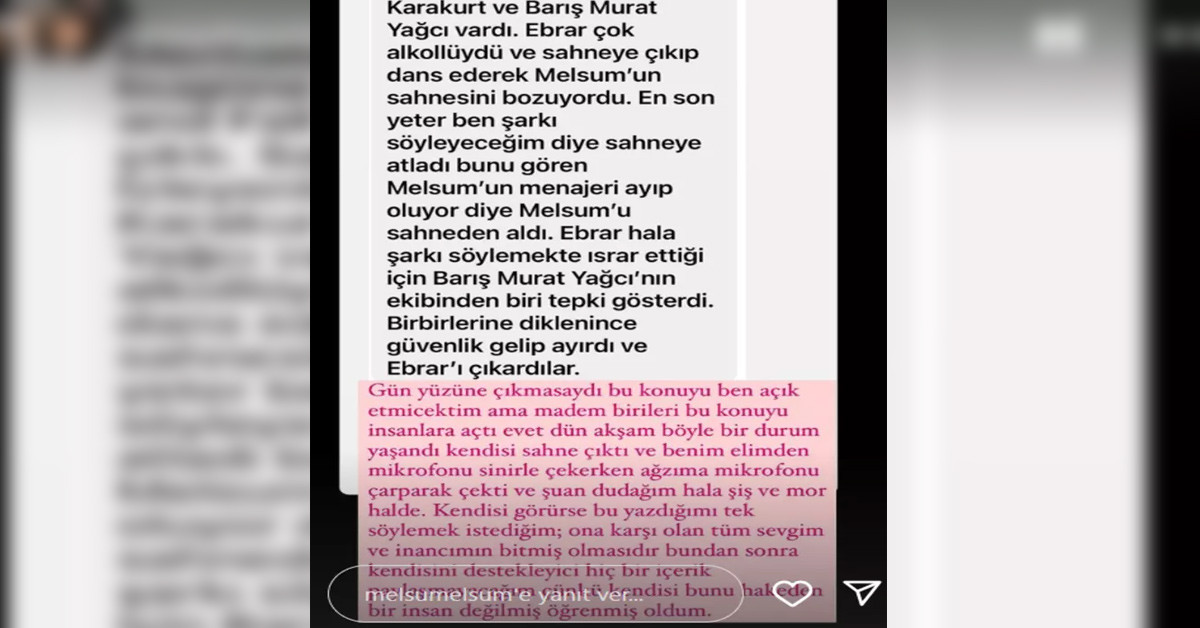The height and width of the screenshot is (628, 1200).
Task: Like this story with the heart
Action: 793,593
